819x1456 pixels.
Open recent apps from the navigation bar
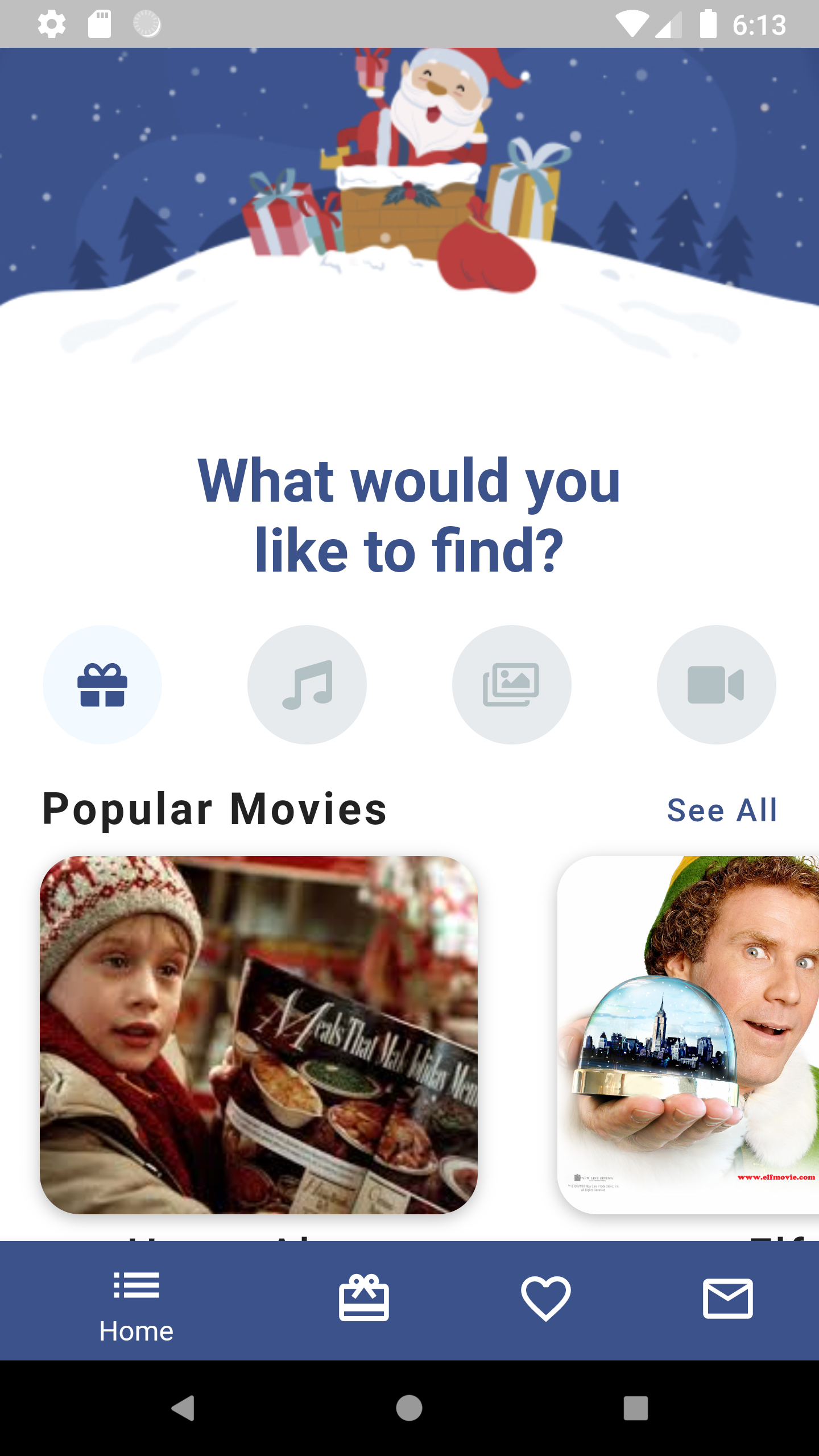click(636, 1408)
